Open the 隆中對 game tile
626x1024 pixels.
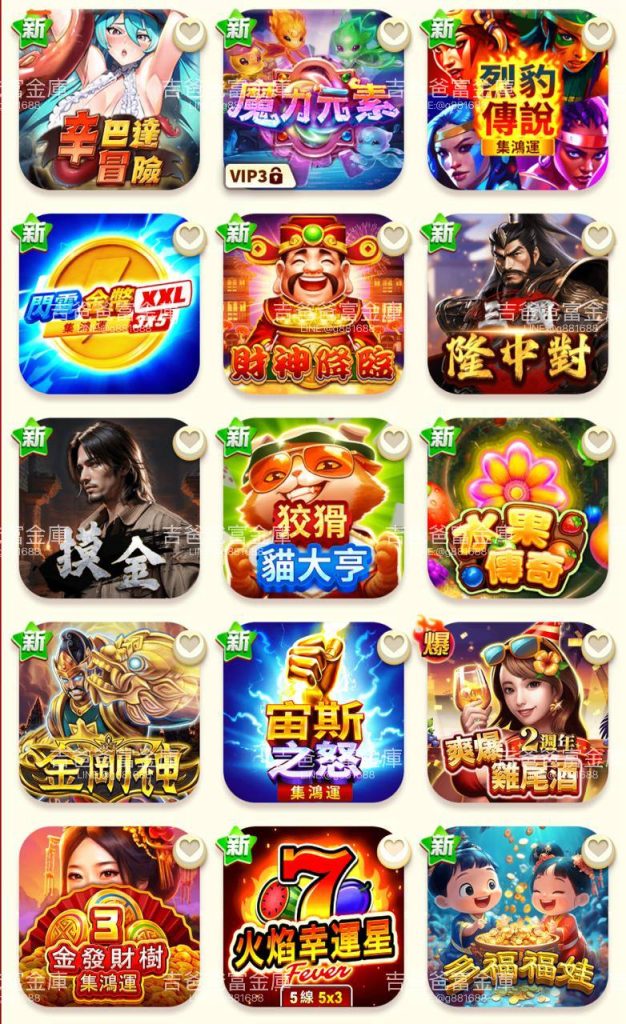point(518,304)
